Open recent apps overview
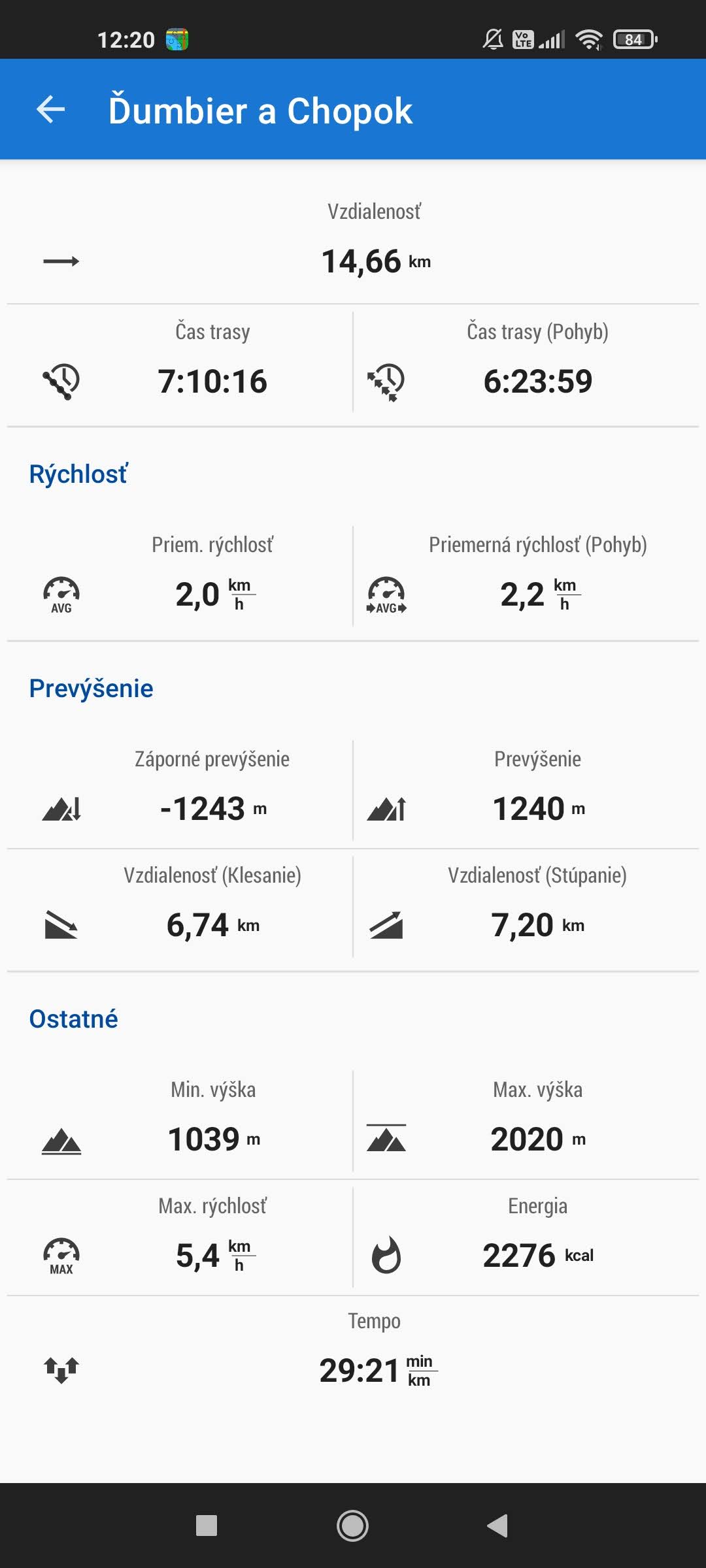This screenshot has width=706, height=1568. point(207,1526)
